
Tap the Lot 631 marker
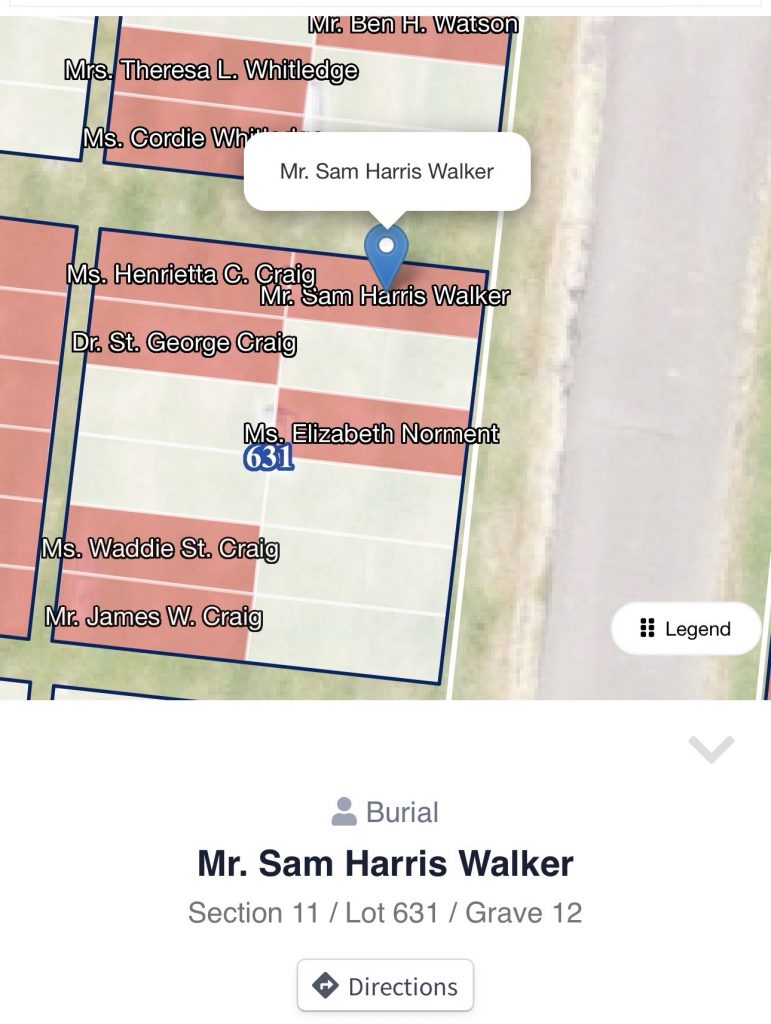(268, 459)
